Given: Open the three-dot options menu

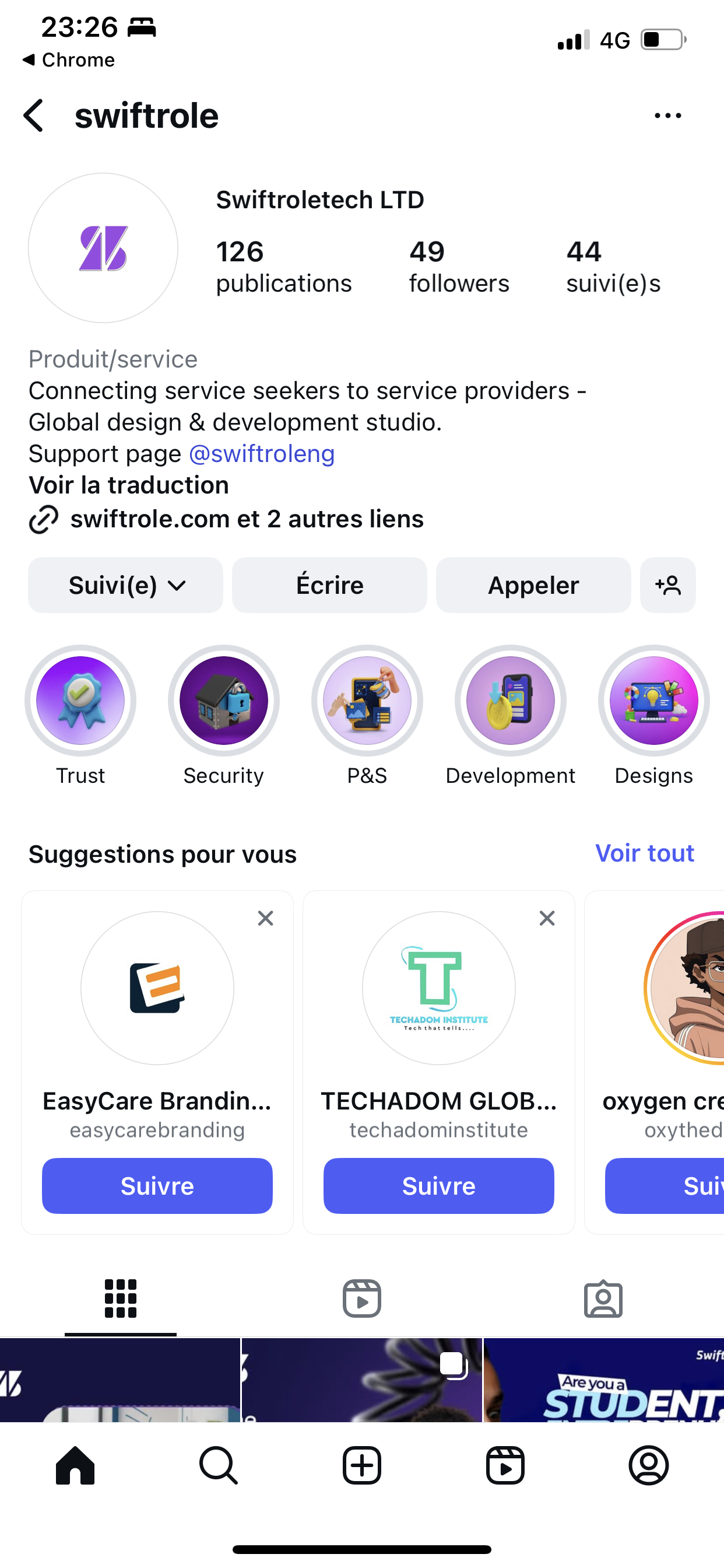Looking at the screenshot, I should pos(667,116).
